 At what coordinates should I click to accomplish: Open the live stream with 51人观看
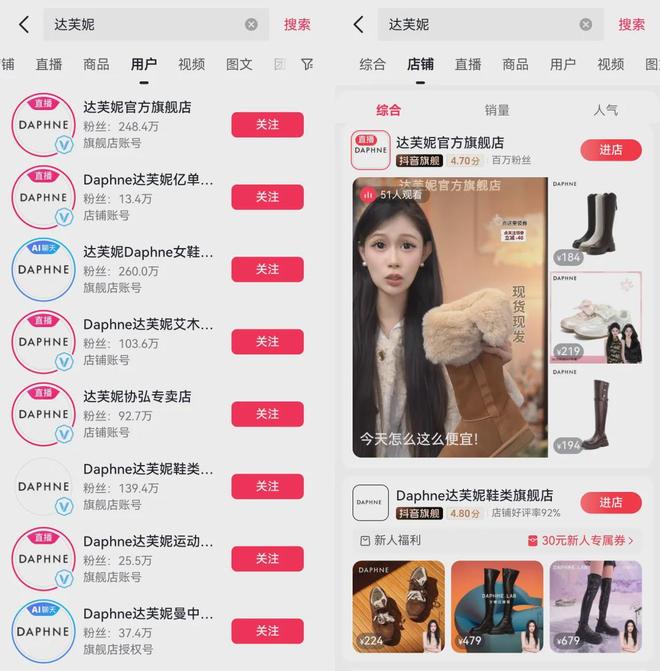tap(449, 318)
